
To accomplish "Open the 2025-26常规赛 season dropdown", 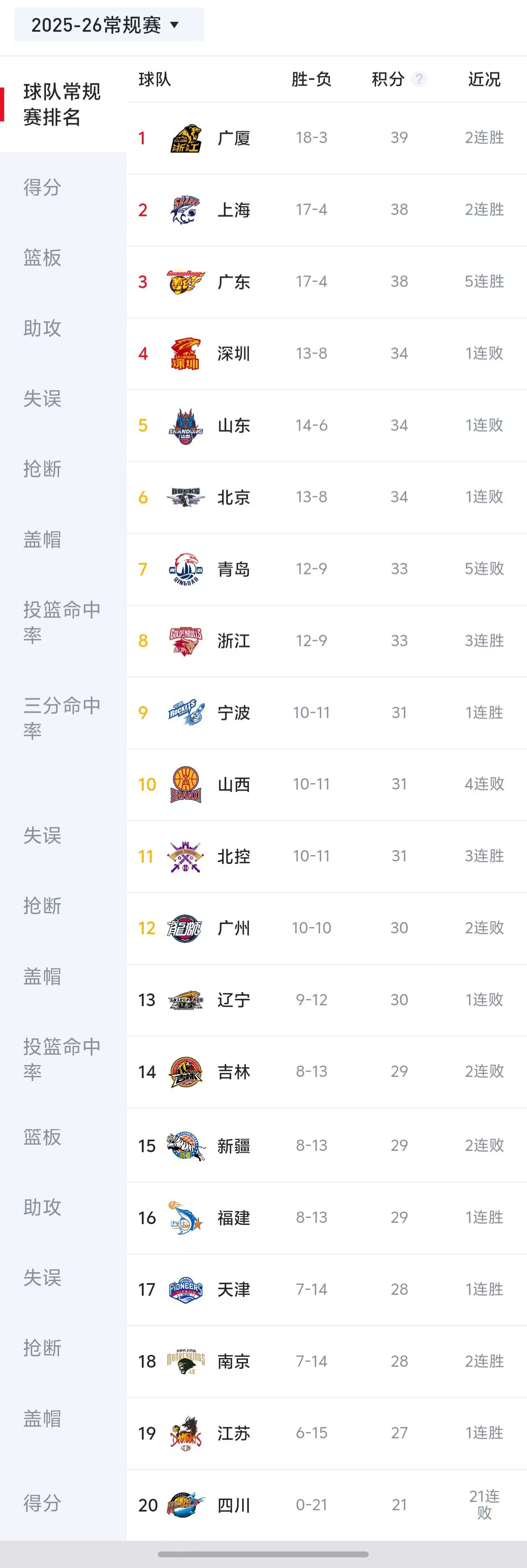I will [x=108, y=25].
